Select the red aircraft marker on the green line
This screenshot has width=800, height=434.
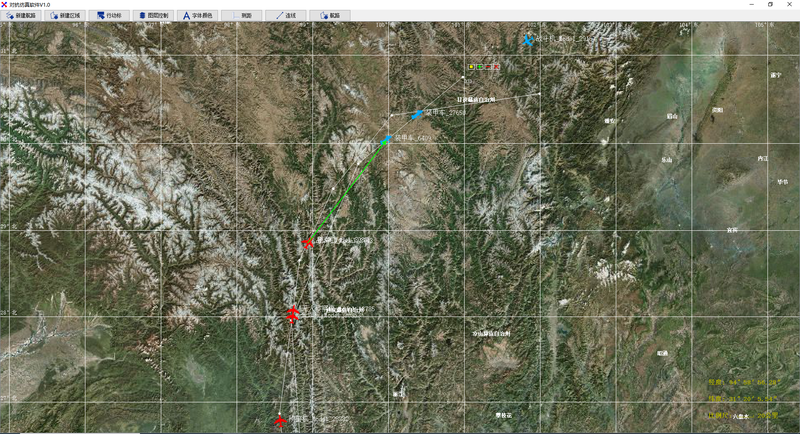coord(309,243)
